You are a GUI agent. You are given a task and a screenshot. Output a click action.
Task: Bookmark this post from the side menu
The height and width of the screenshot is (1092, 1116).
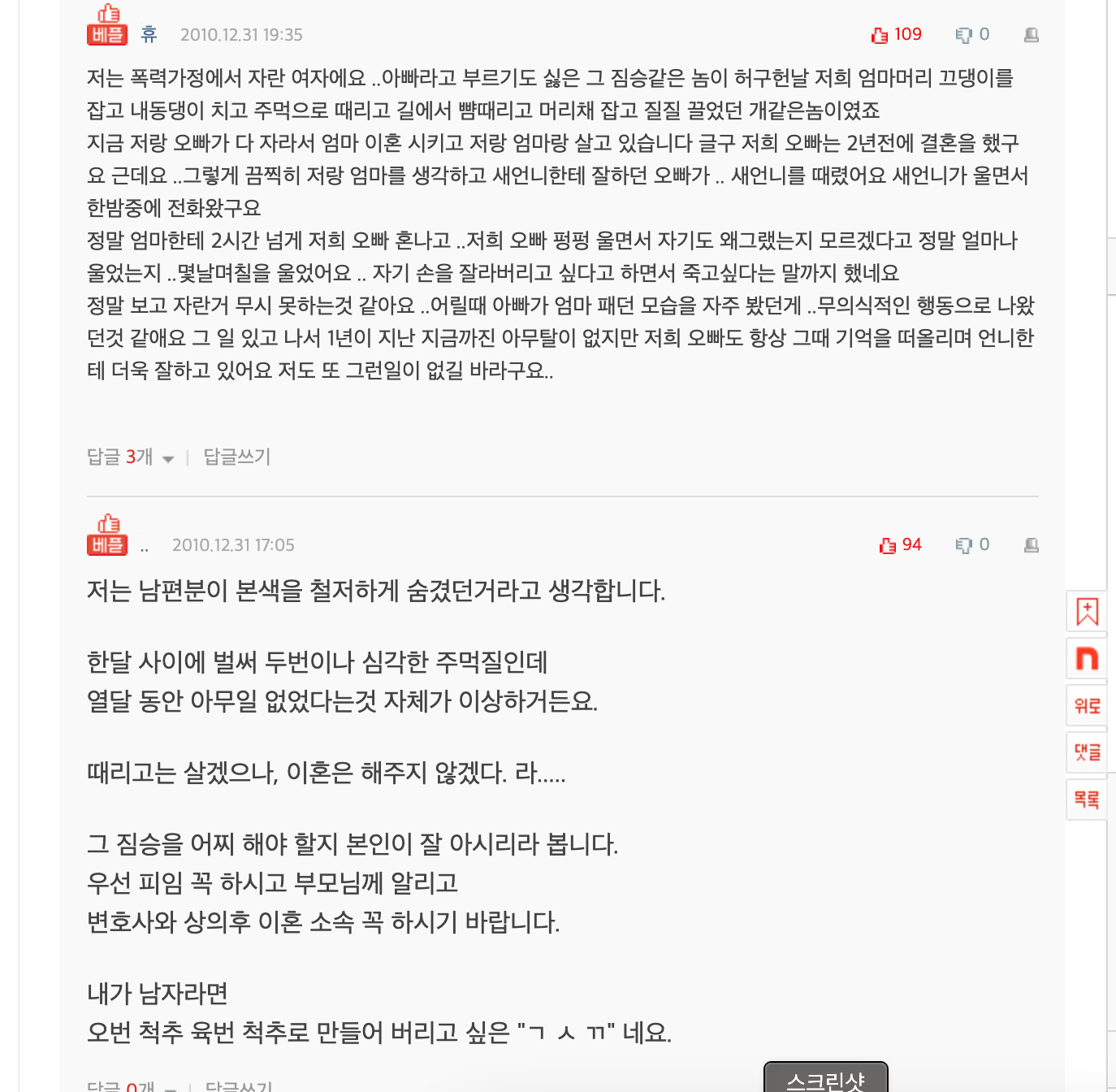[x=1087, y=612]
